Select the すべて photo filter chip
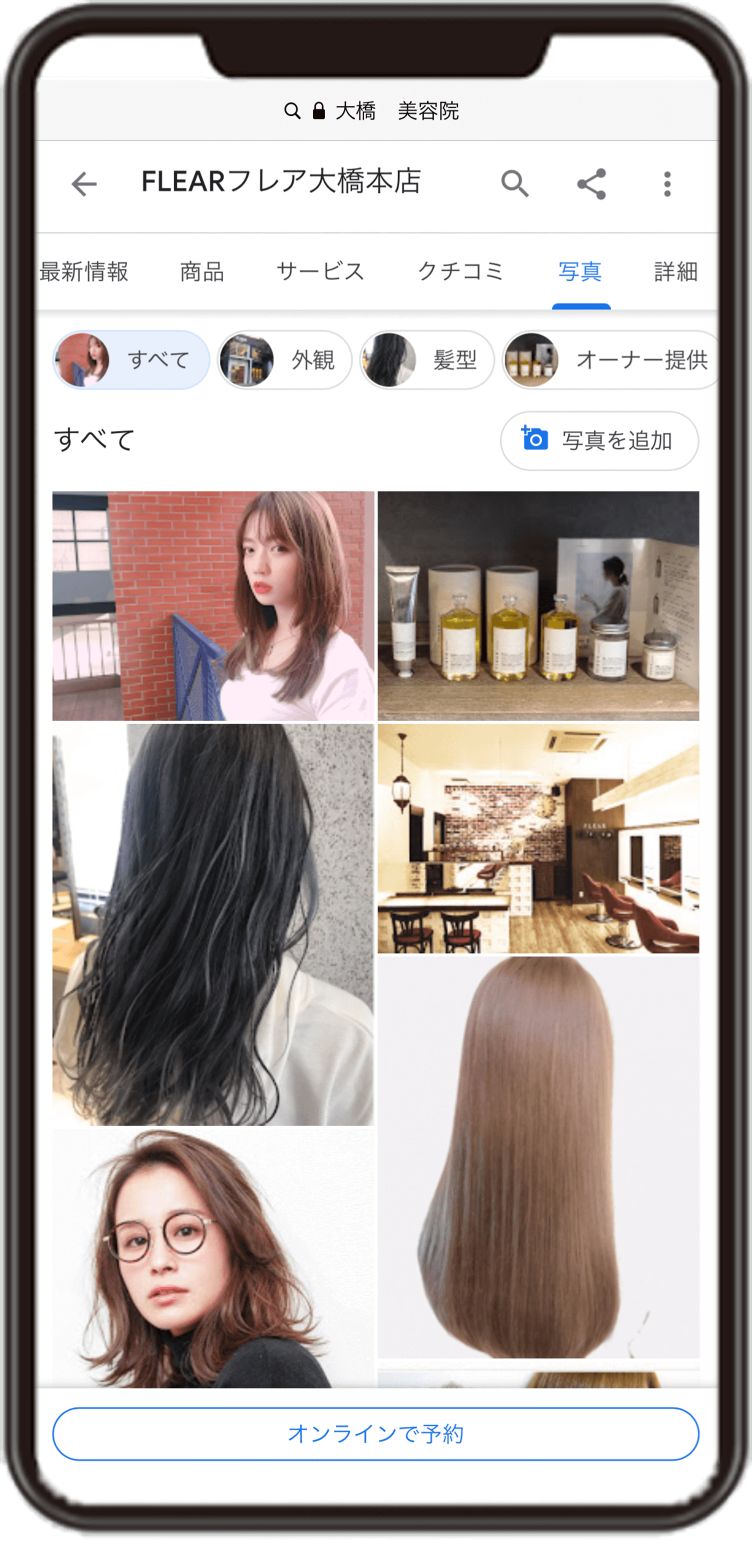 132,360
